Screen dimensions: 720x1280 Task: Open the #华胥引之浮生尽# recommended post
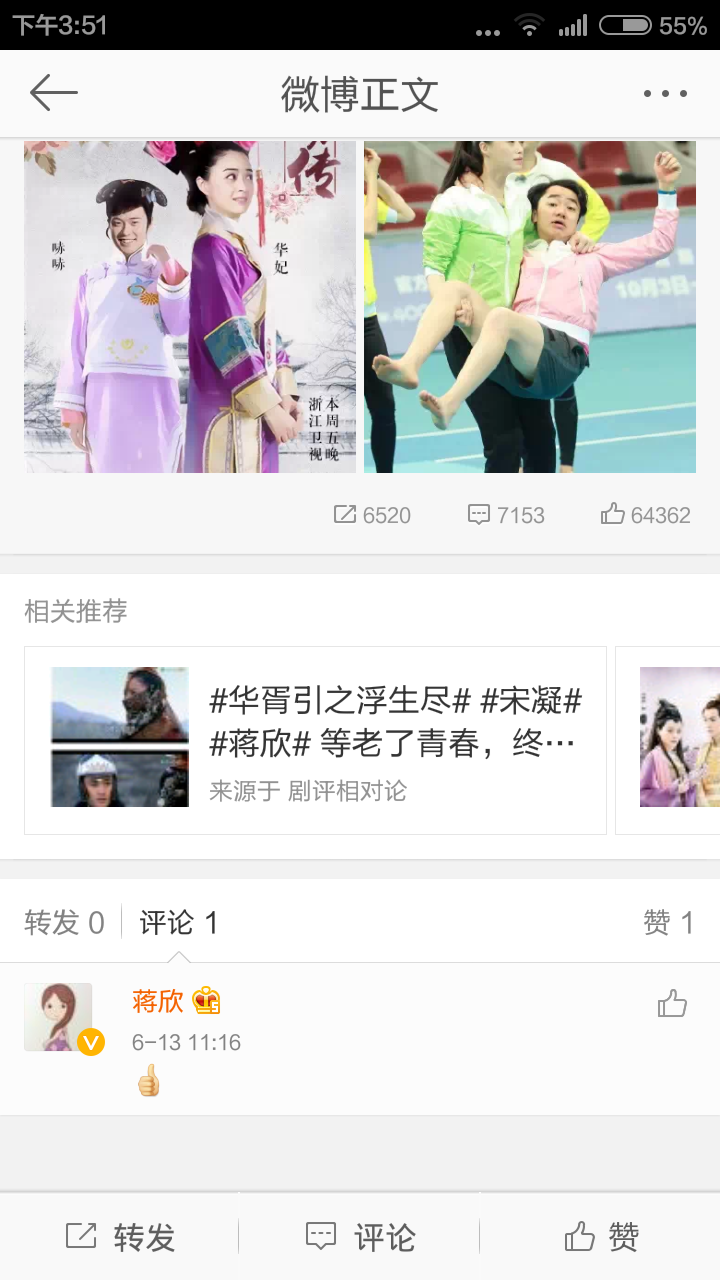[x=315, y=738]
